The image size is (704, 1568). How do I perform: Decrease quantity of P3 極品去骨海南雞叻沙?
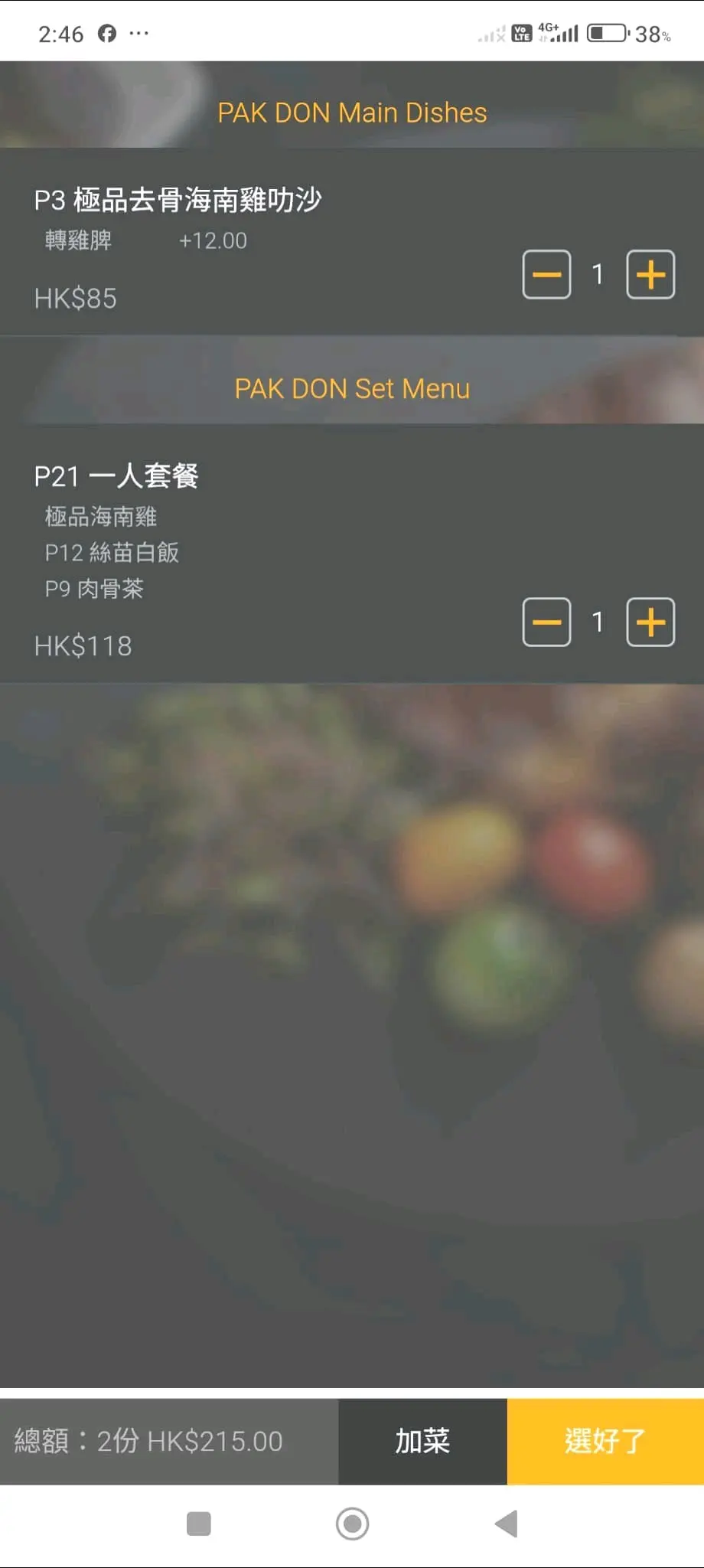546,274
